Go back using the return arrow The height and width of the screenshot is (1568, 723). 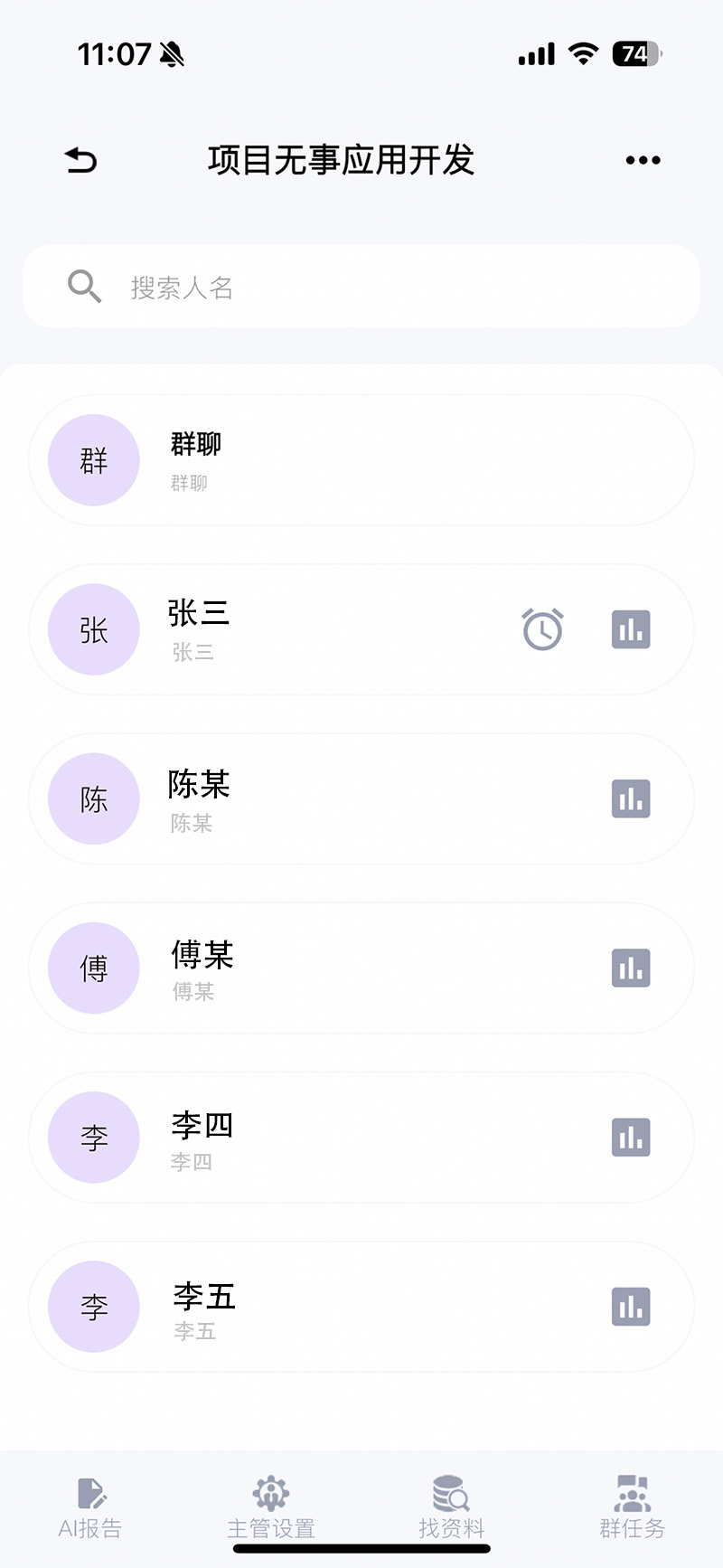pos(80,161)
